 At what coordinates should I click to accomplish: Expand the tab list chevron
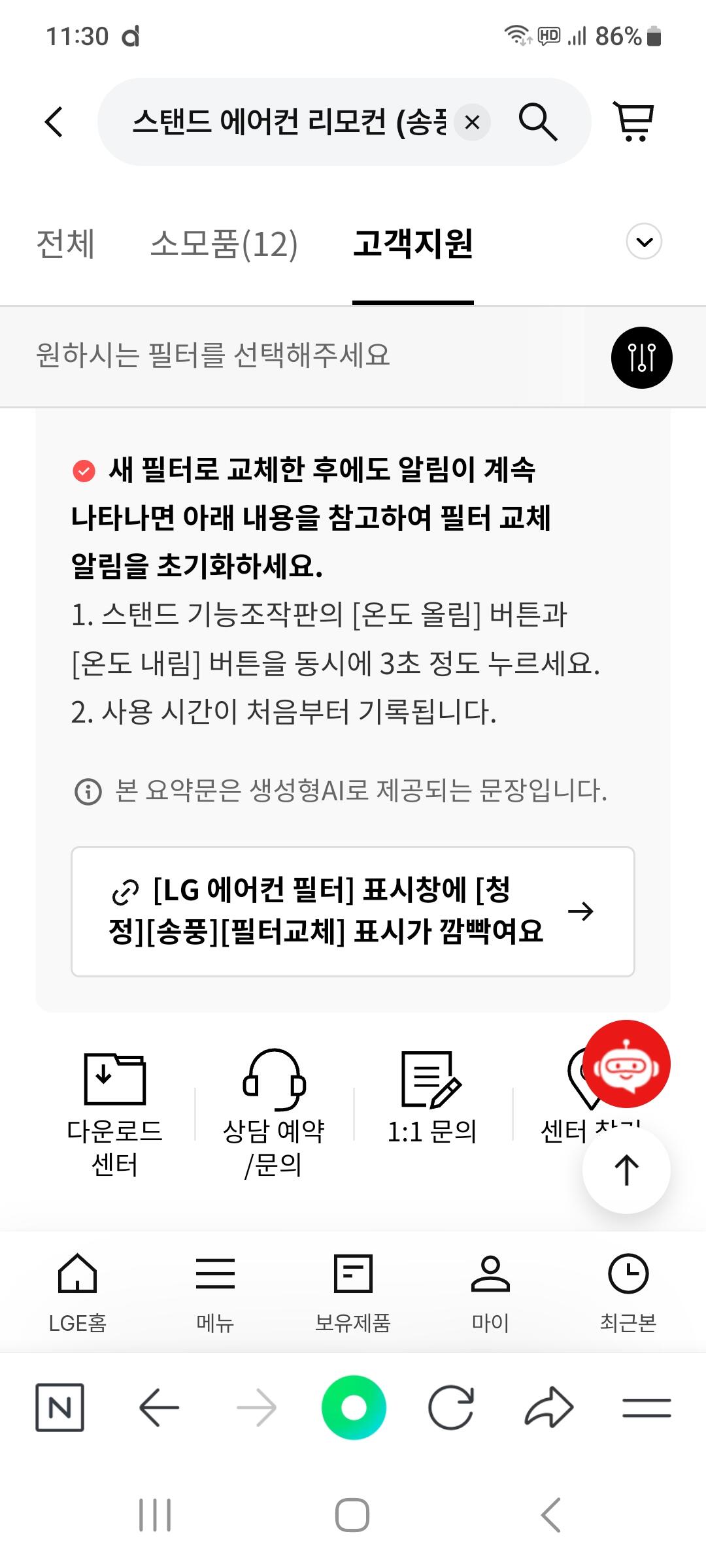click(x=644, y=242)
